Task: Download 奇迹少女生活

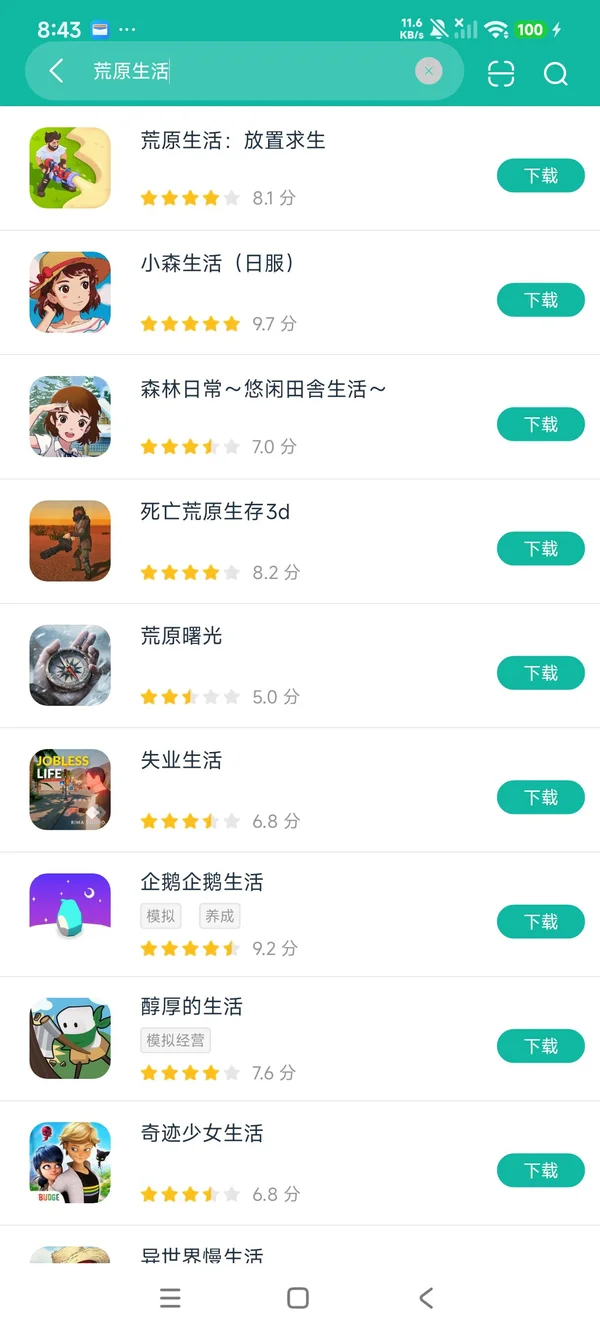Action: [x=540, y=1170]
